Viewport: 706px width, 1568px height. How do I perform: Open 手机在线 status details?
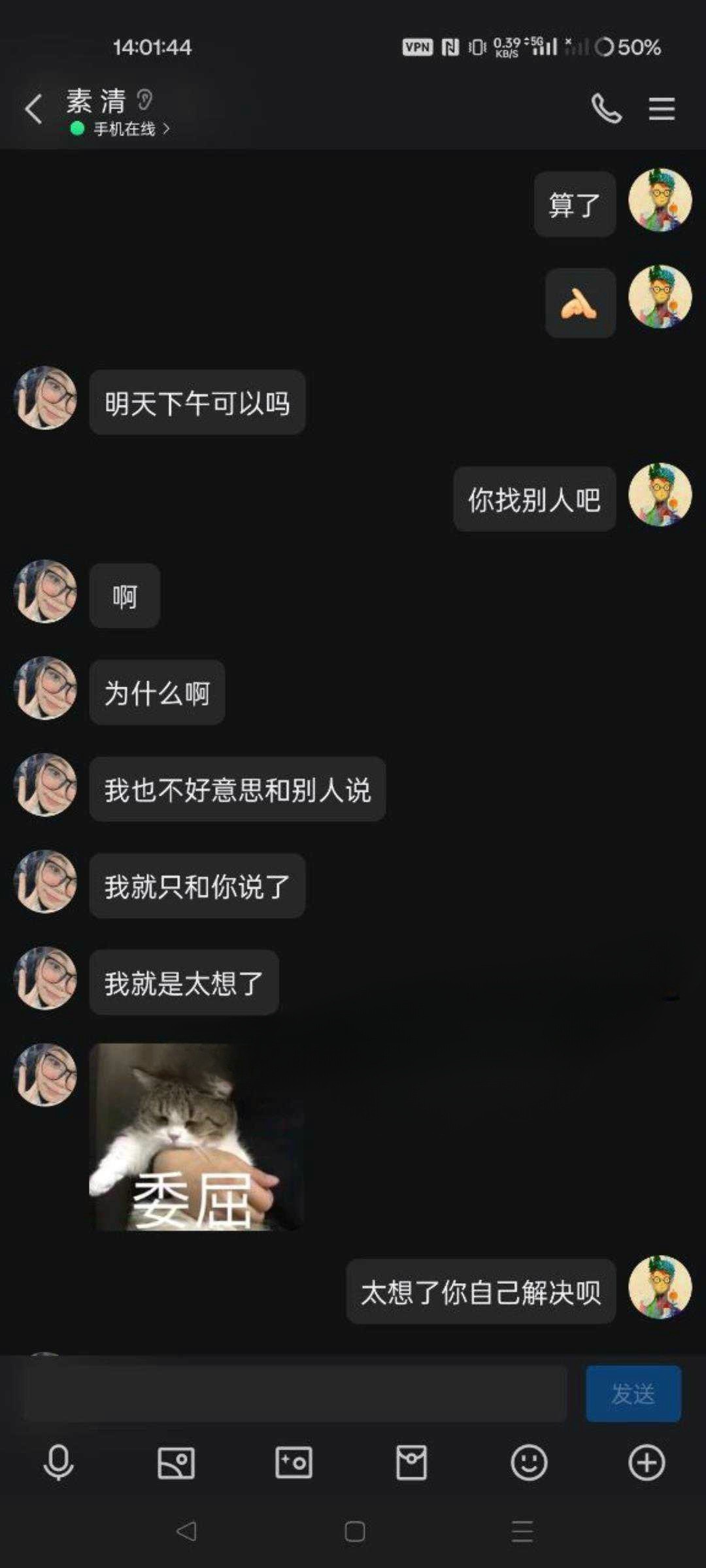tap(131, 129)
